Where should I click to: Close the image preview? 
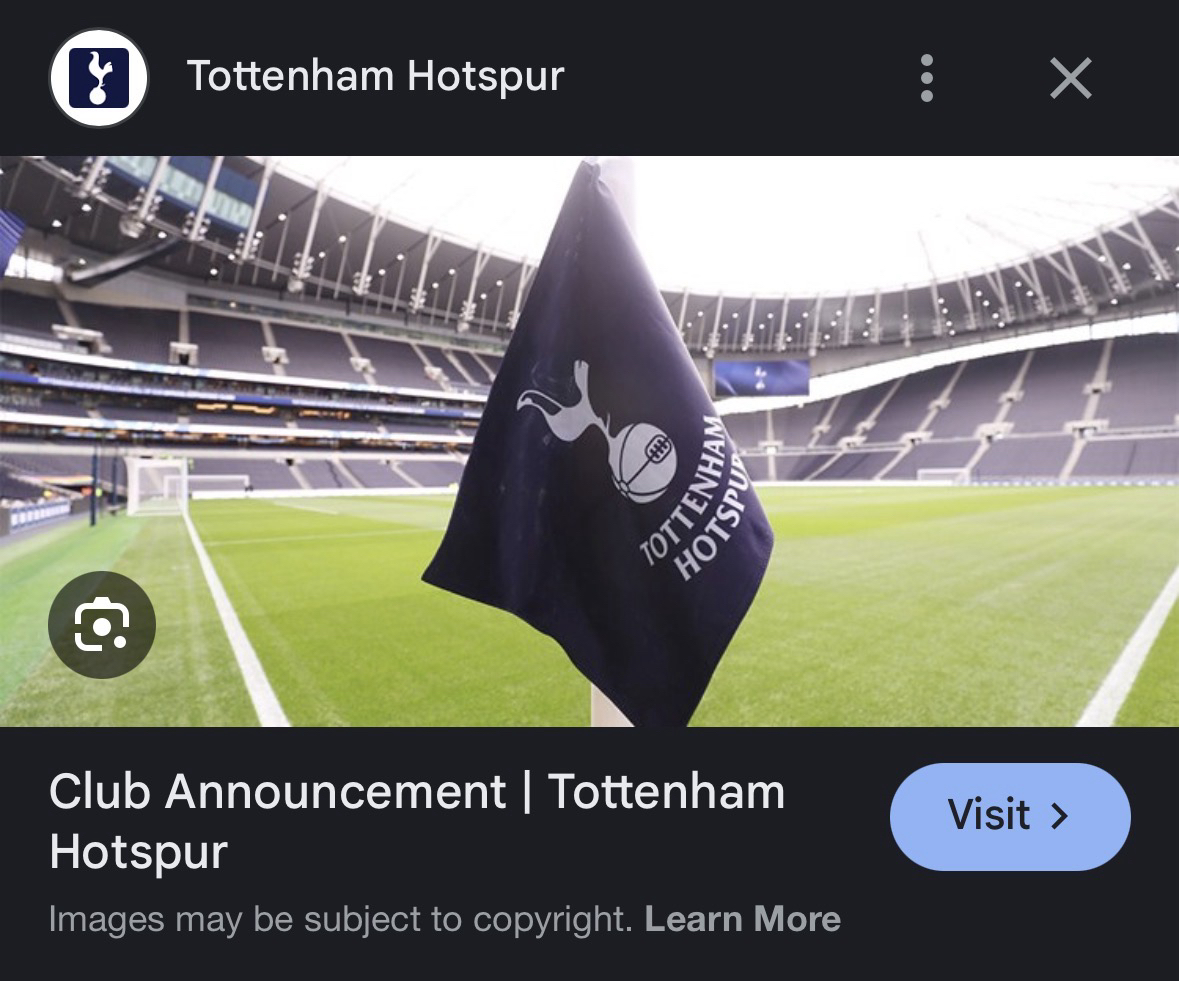[1070, 78]
